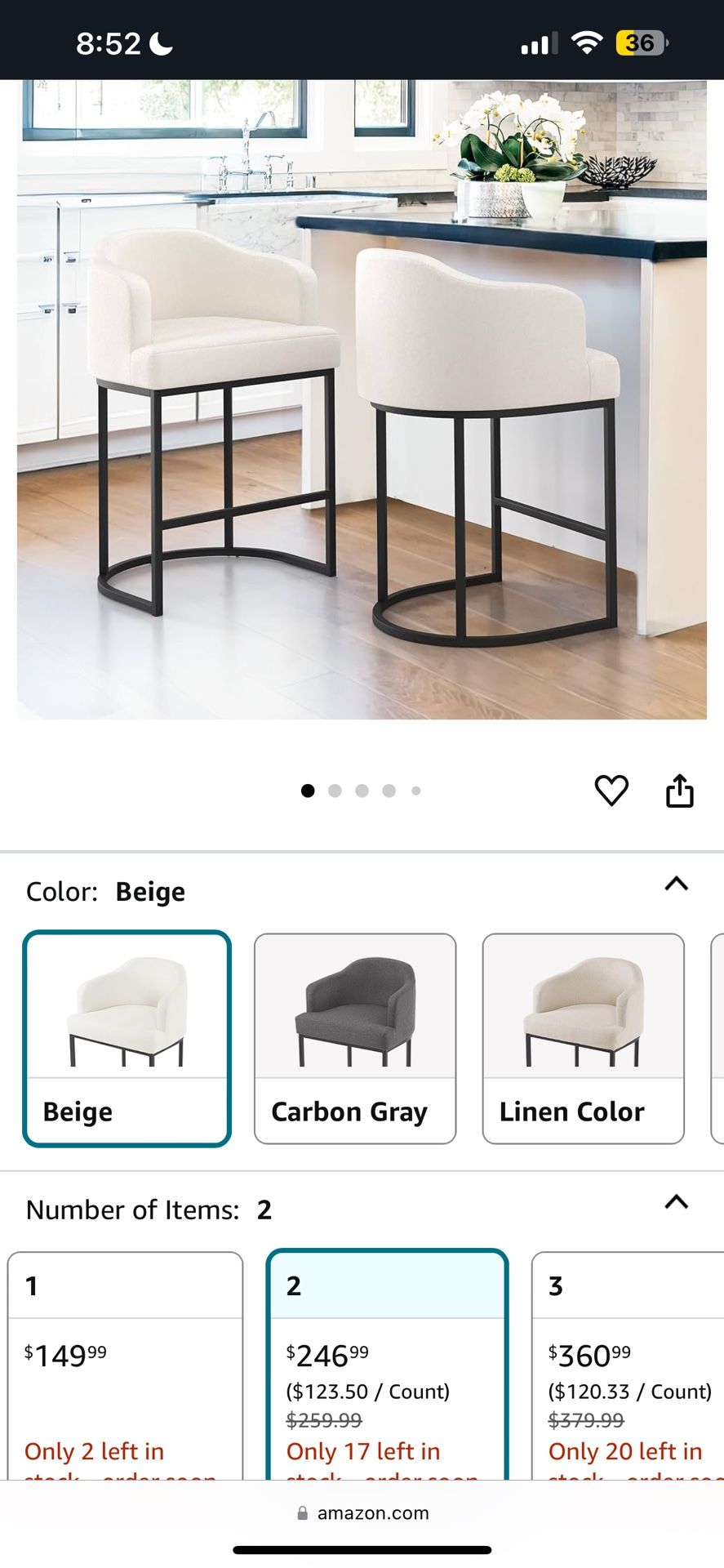Add this stool to wish list
The height and width of the screenshot is (1568, 724).
pyautogui.click(x=611, y=791)
